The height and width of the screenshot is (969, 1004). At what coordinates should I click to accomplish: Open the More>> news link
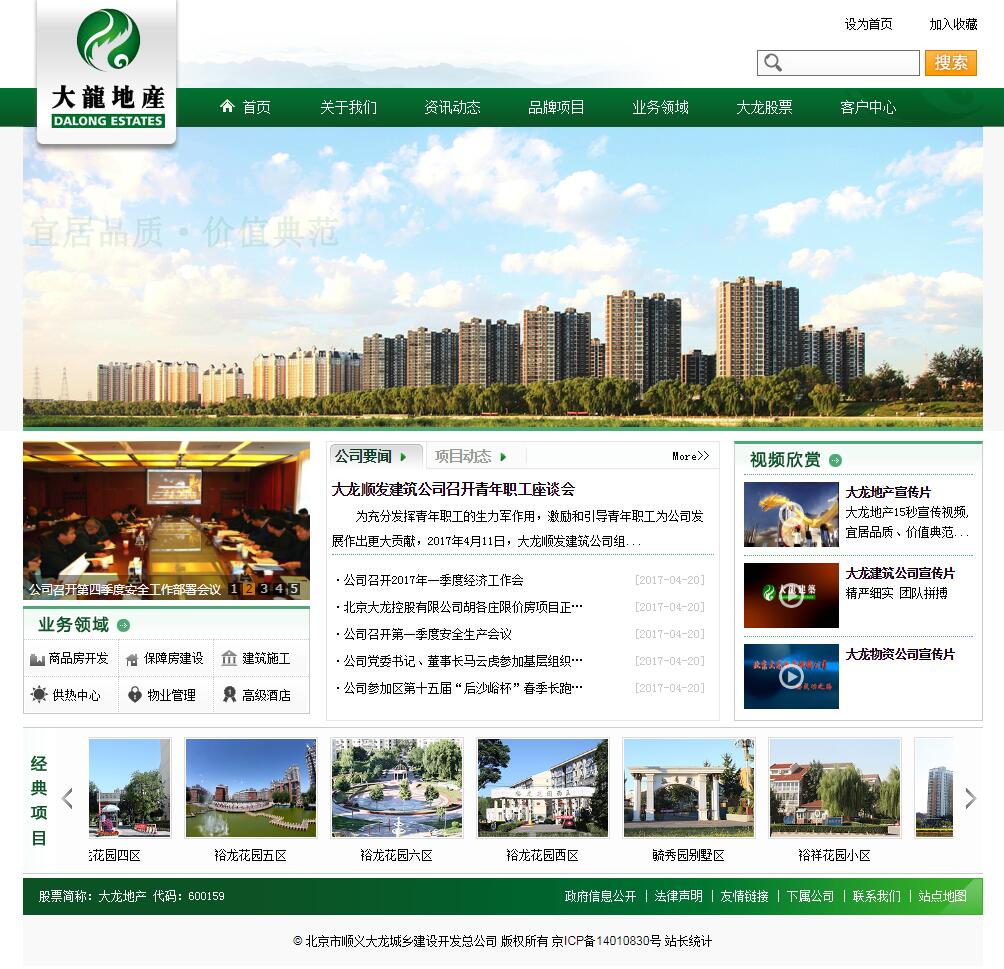(x=690, y=456)
